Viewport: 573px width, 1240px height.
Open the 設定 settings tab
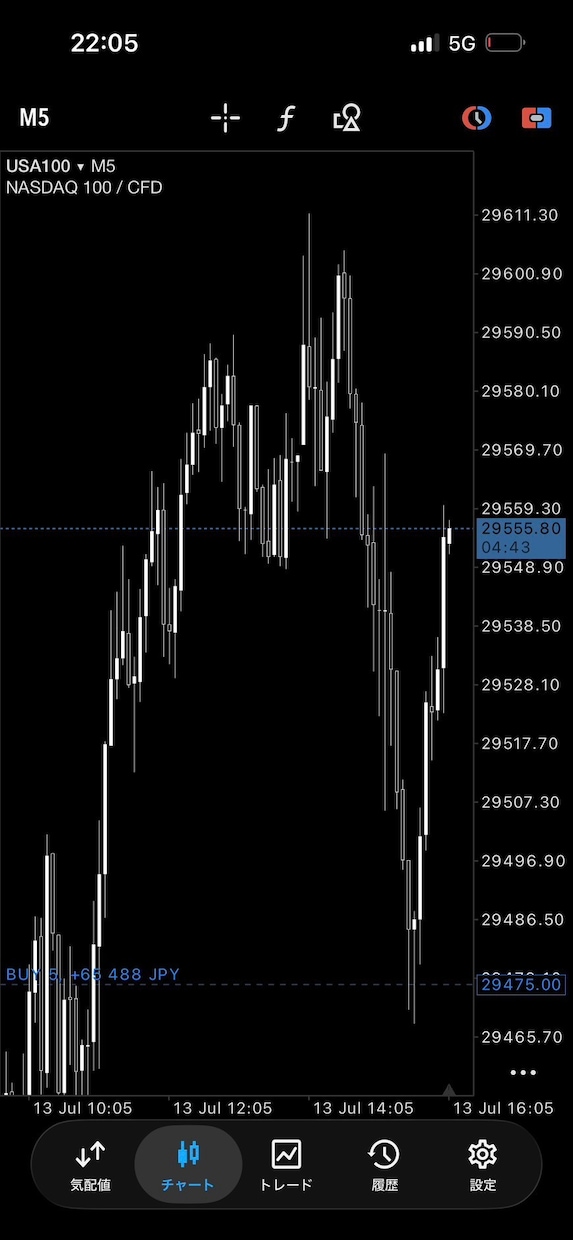(483, 1166)
